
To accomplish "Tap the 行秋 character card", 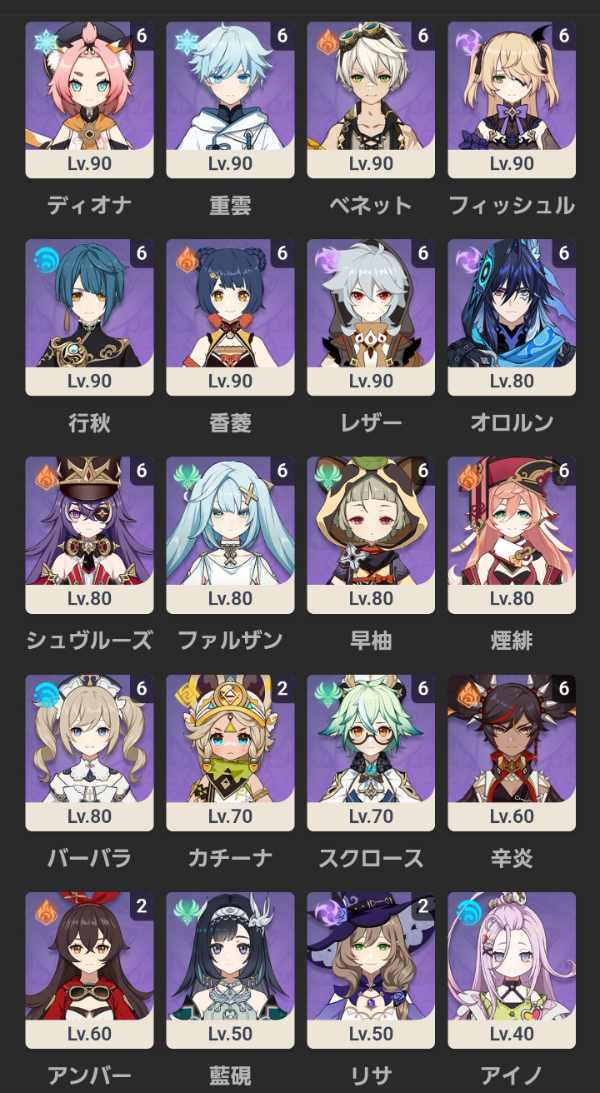I will tap(89, 317).
